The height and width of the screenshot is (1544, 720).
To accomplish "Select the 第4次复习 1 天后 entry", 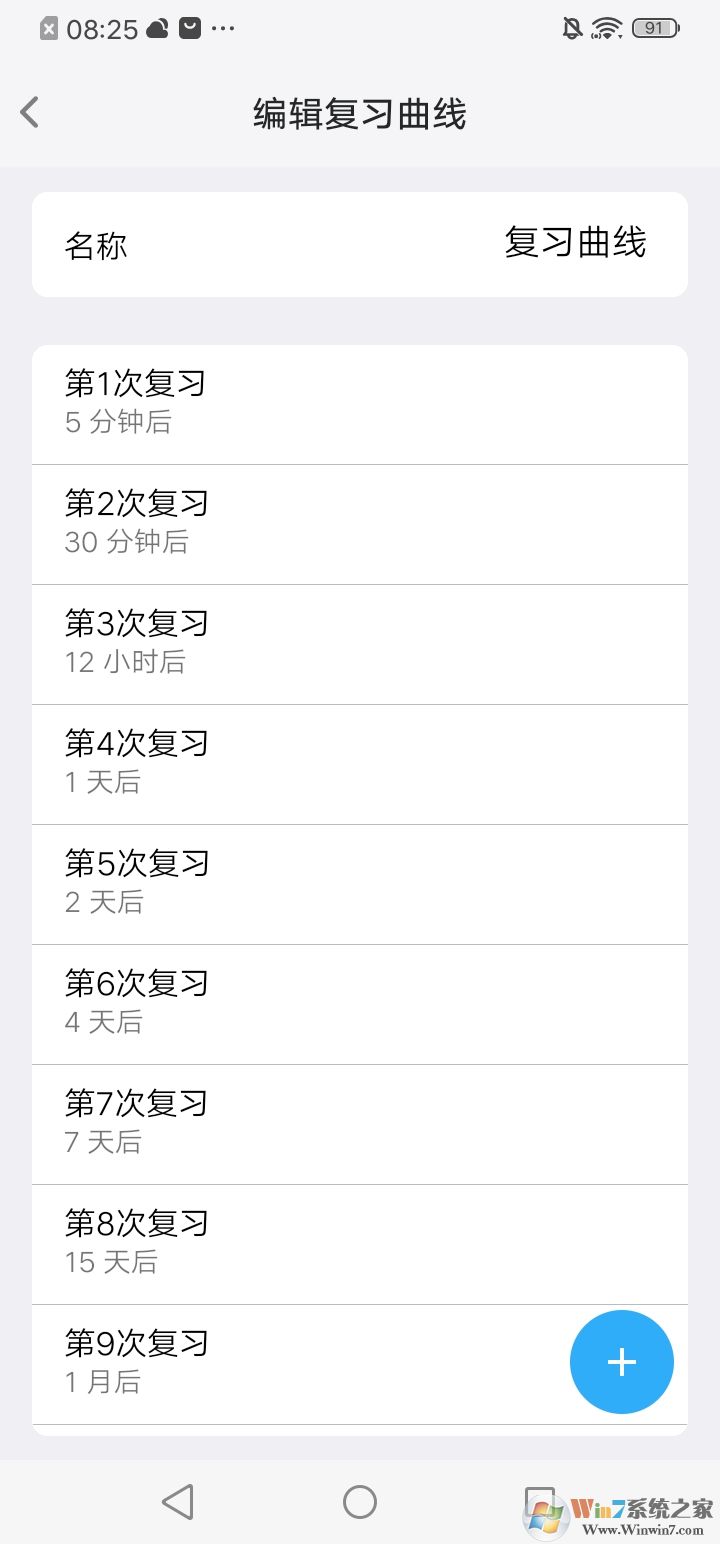I will pyautogui.click(x=360, y=763).
